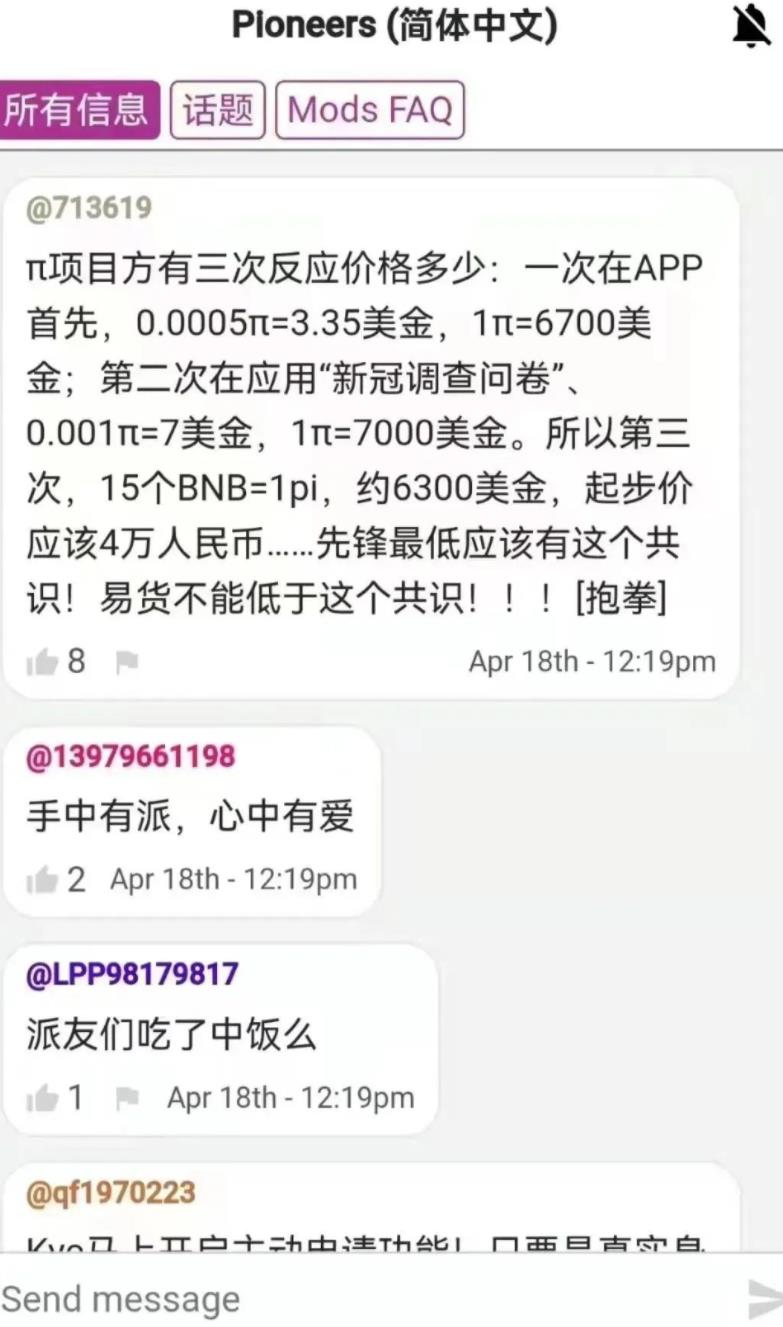Report the message from @LPP98179817
Image resolution: width=783 pixels, height=1327 pixels.
click(126, 1099)
